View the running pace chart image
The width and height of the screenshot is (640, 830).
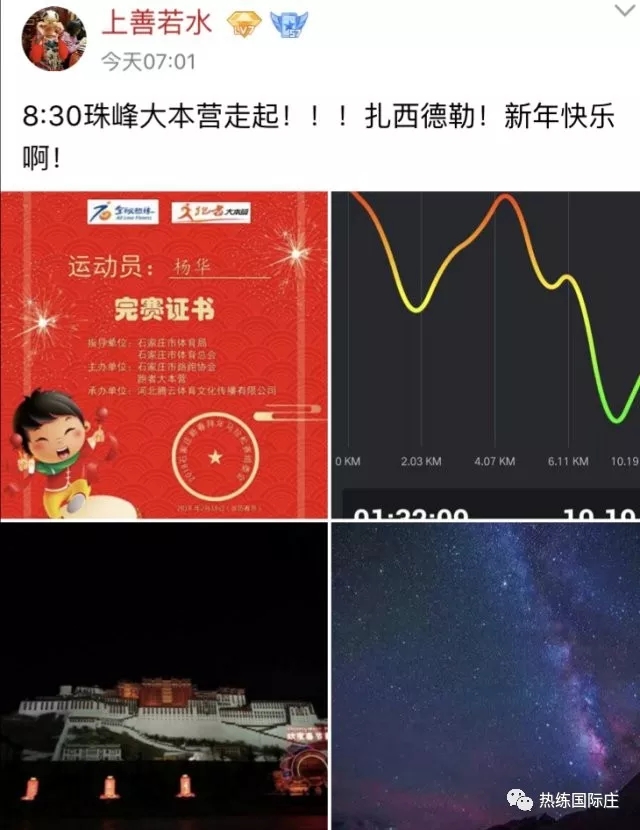(486, 354)
